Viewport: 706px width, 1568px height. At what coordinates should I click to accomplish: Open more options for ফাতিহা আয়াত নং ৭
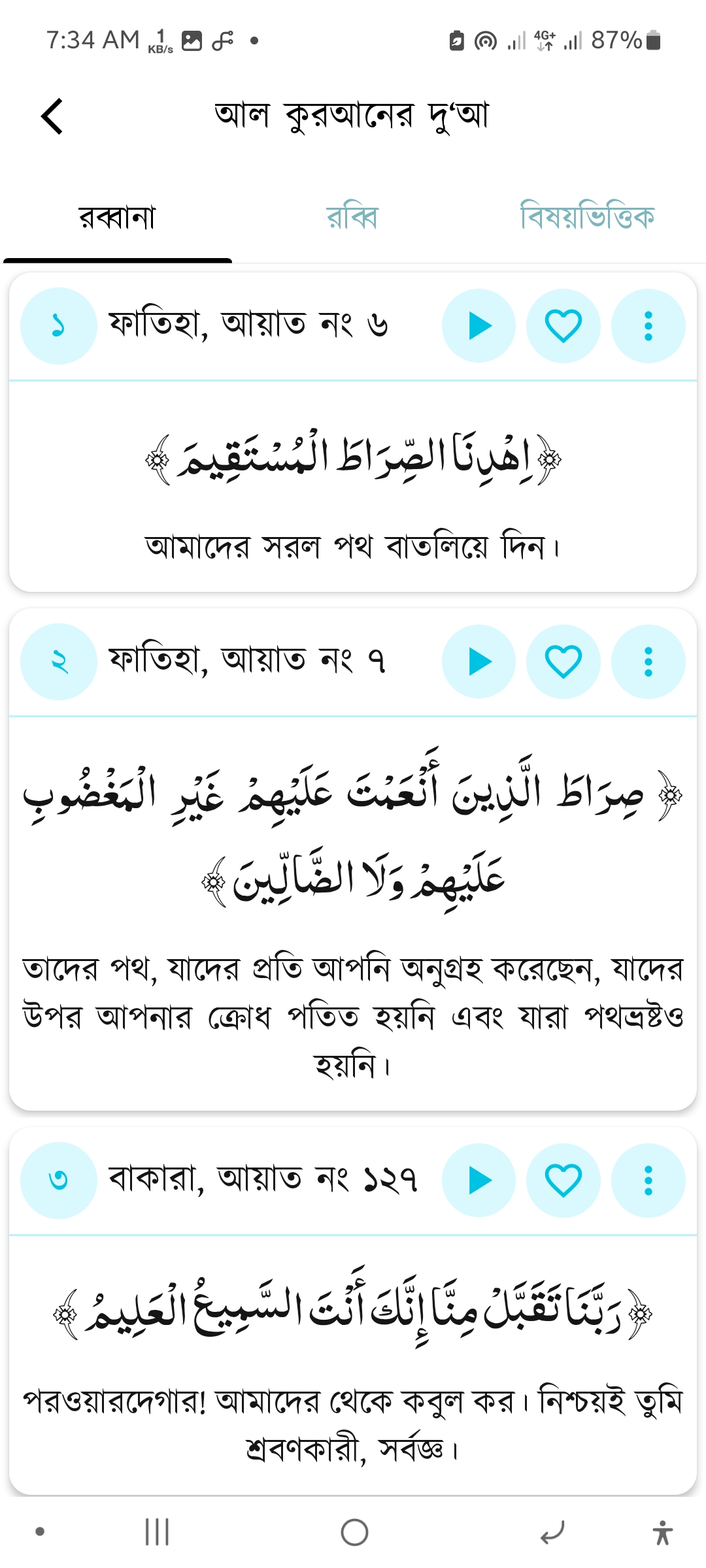pyautogui.click(x=648, y=662)
